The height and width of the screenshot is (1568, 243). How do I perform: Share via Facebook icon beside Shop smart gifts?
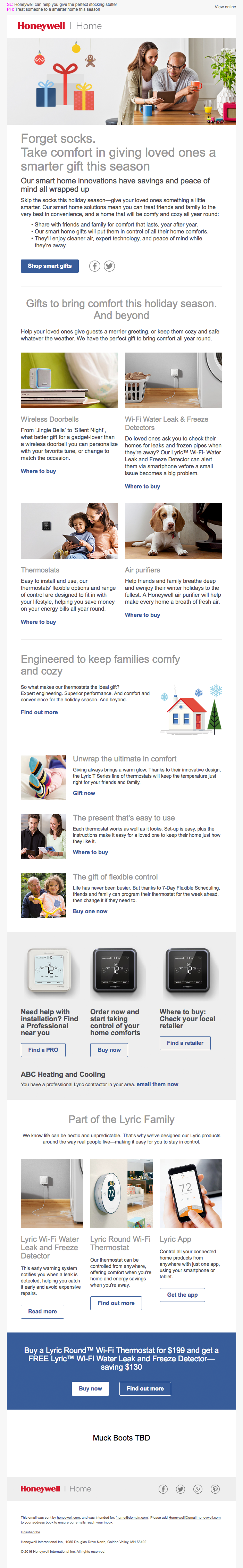[x=95, y=266]
